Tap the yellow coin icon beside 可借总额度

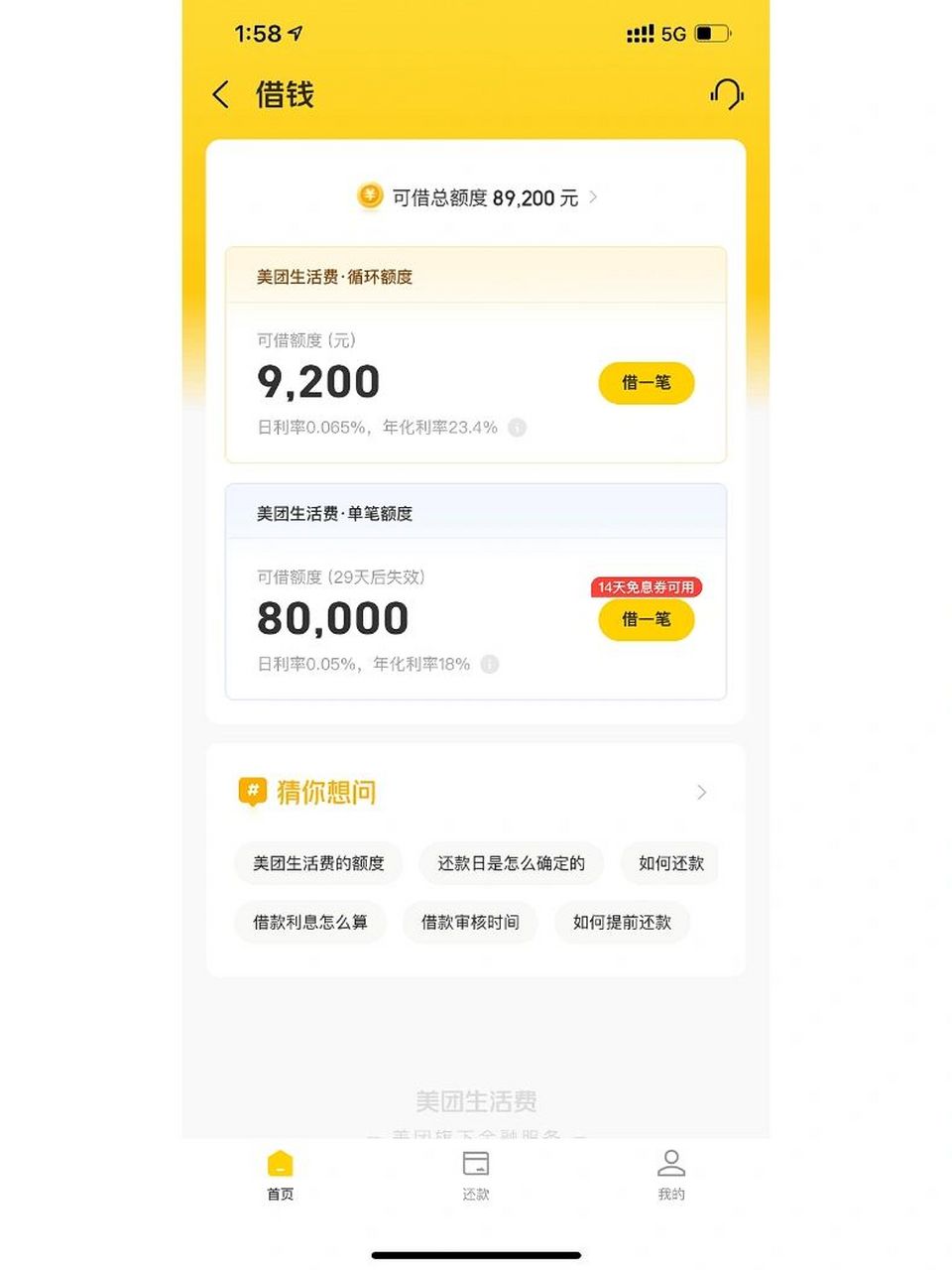[369, 196]
